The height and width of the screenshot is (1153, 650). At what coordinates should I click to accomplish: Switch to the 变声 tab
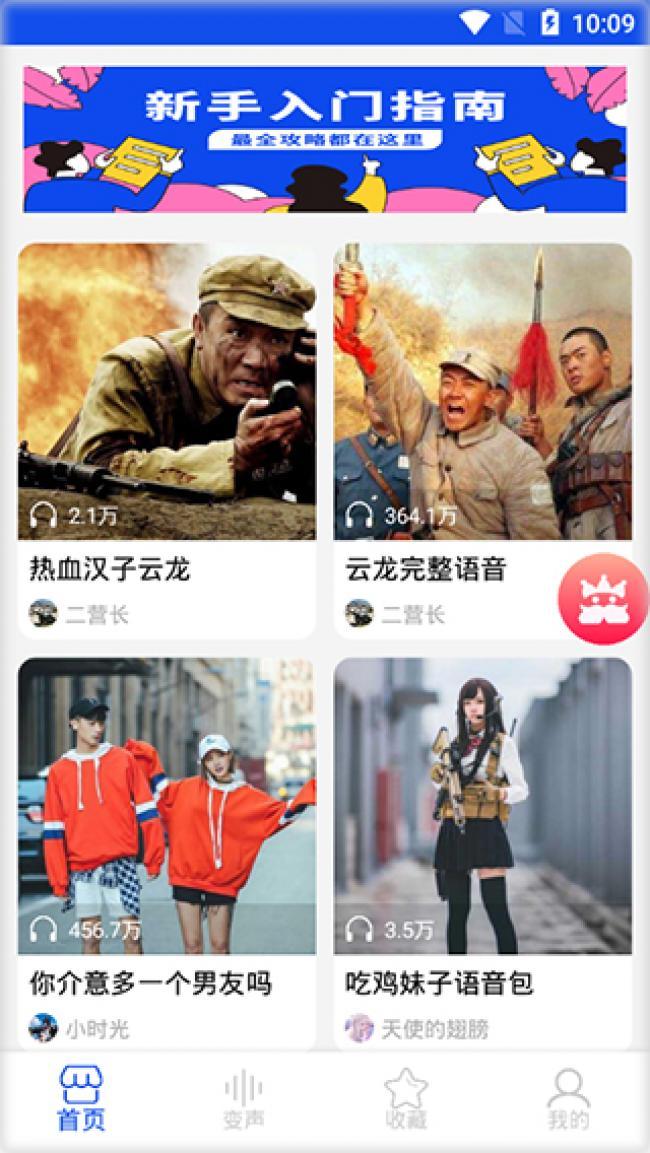coord(243,1099)
